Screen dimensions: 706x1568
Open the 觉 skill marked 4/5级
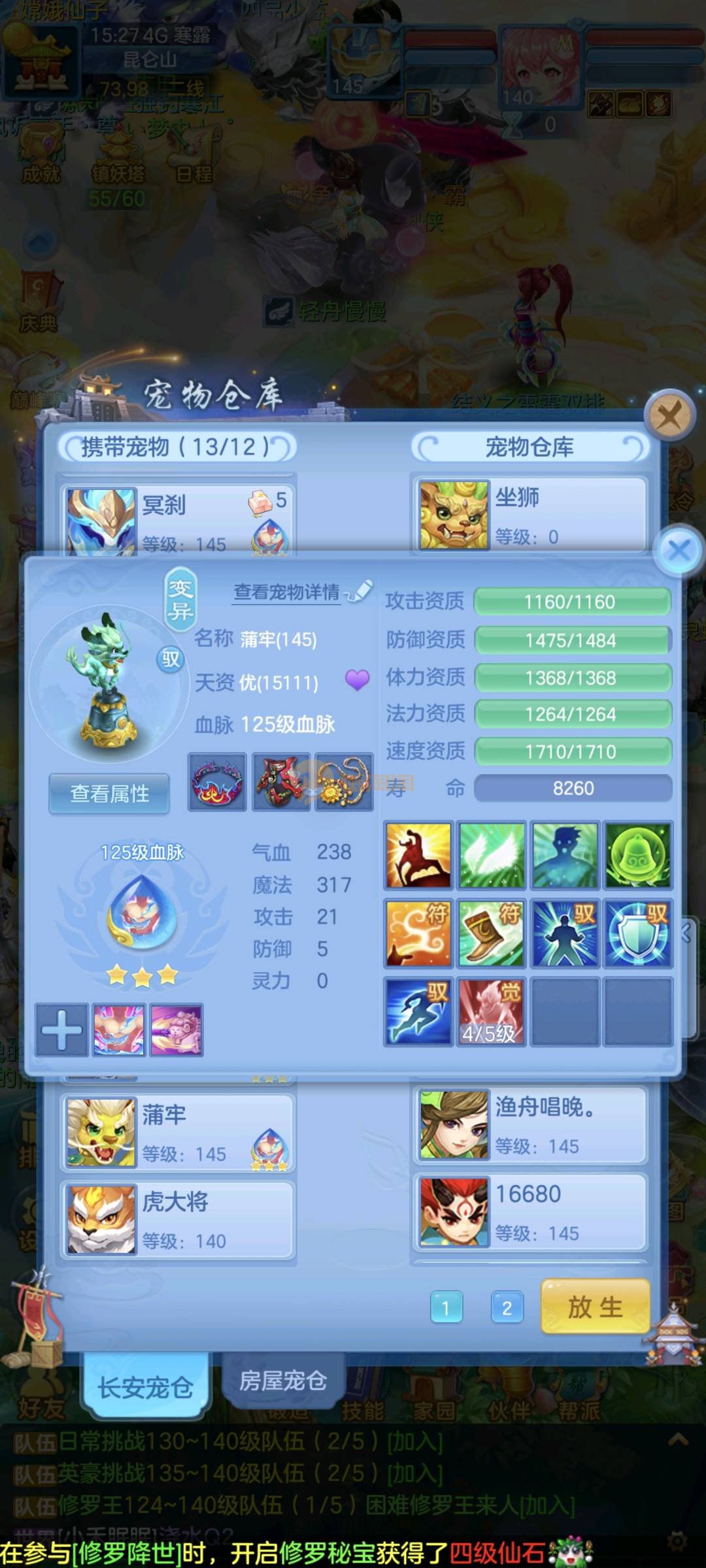point(490,1011)
